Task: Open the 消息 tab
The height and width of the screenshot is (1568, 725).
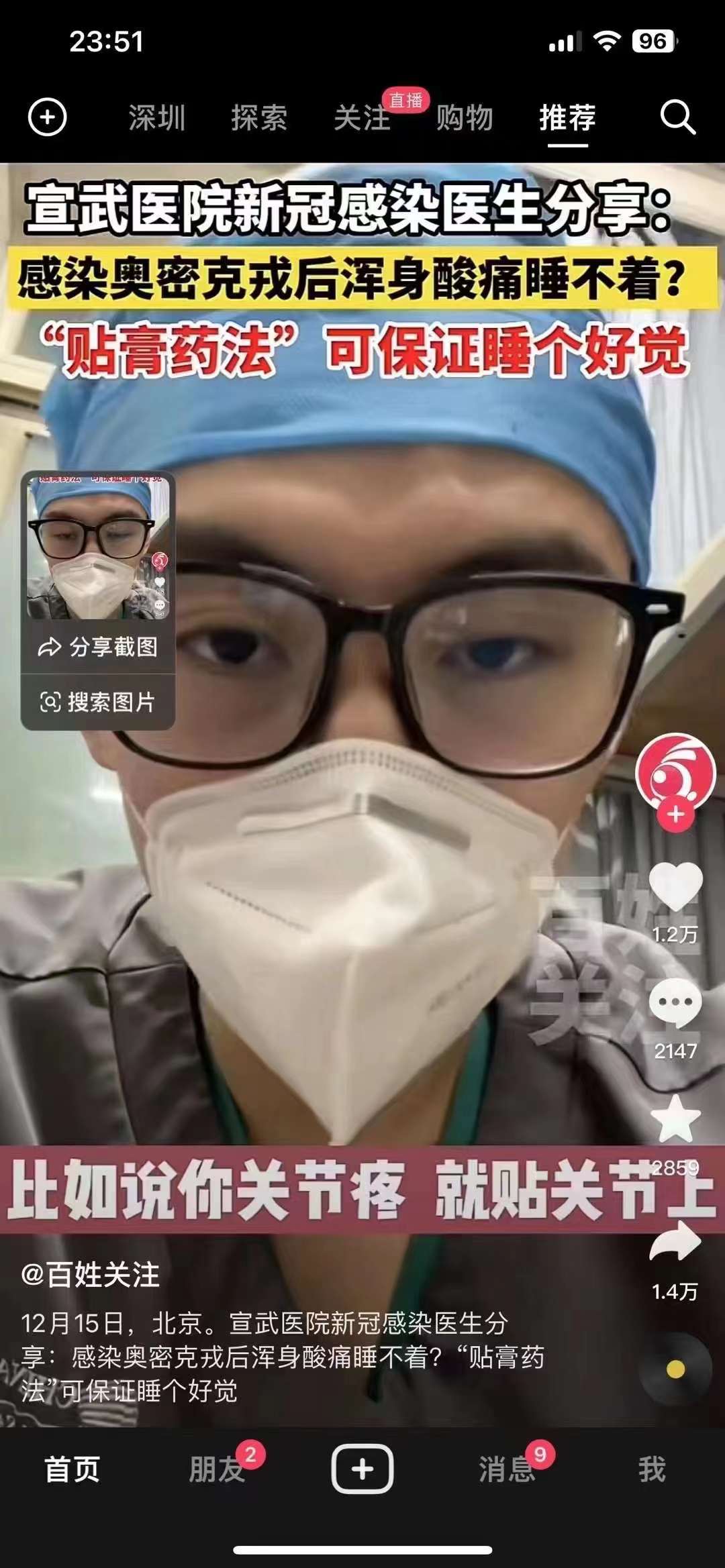Action: 507,1469
